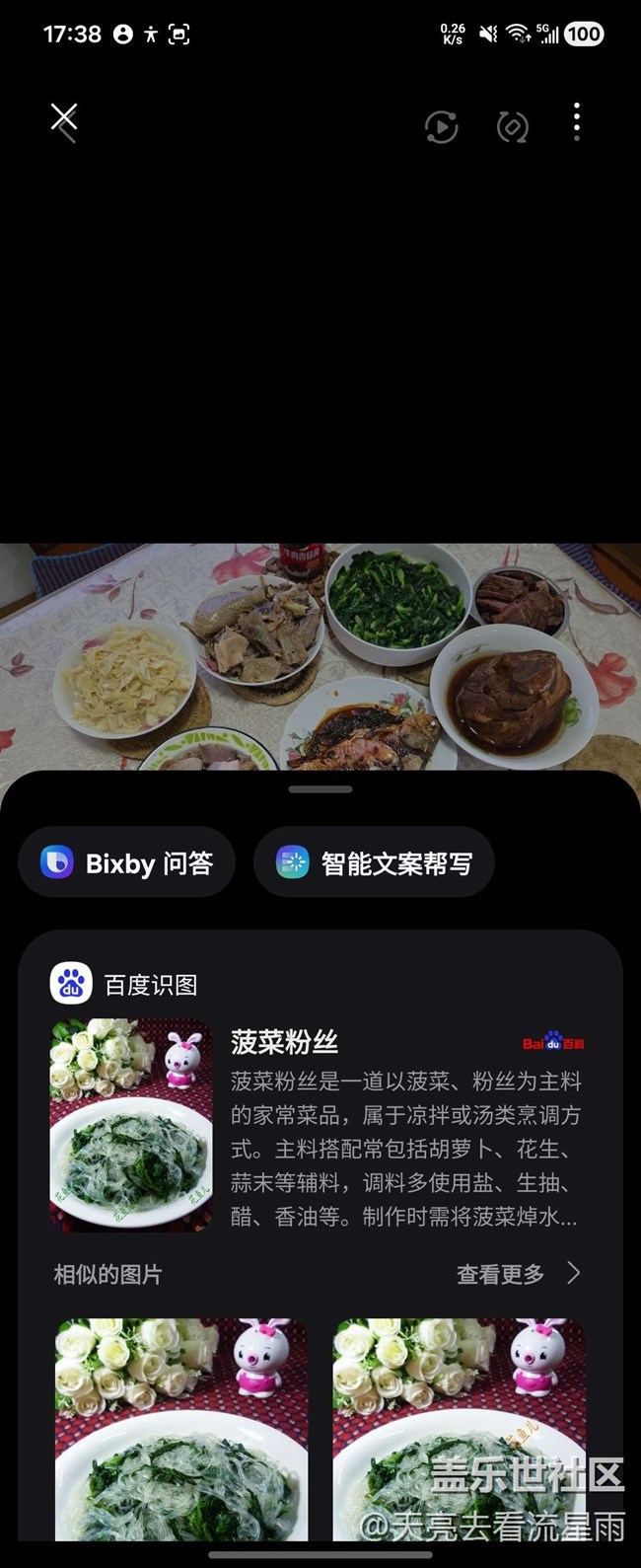Open Bixby 问答
This screenshot has width=641, height=1568.
click(x=127, y=863)
